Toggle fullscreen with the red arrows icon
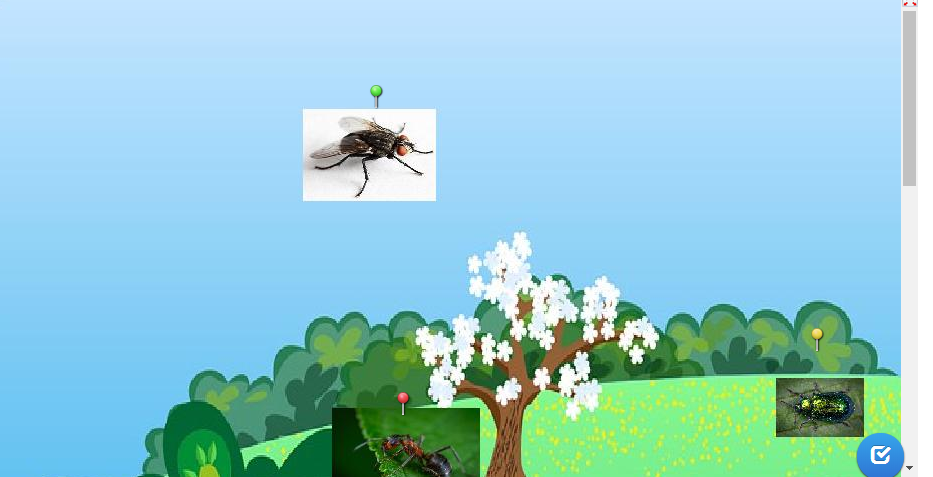The image size is (933, 477). [x=910, y=4]
